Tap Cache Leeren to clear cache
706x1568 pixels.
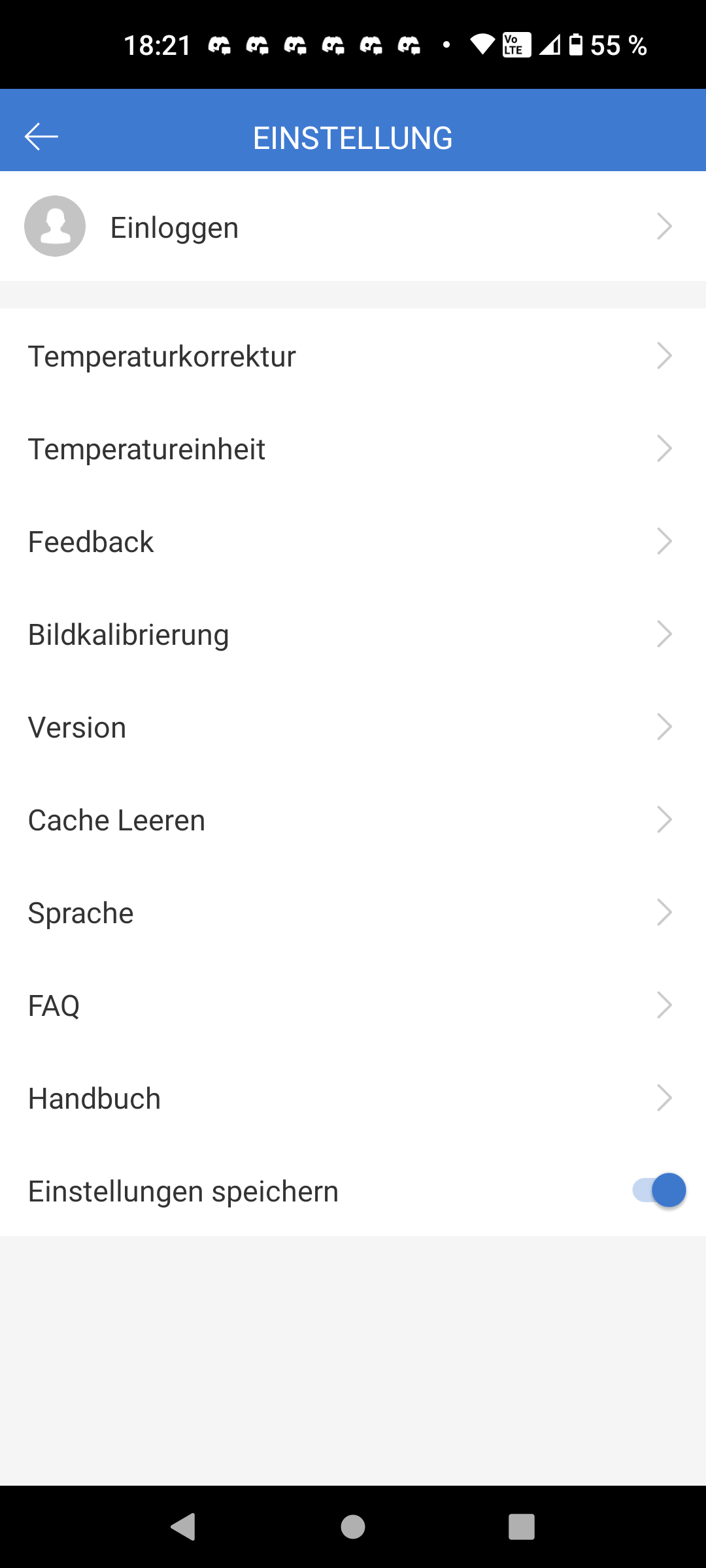(x=353, y=820)
